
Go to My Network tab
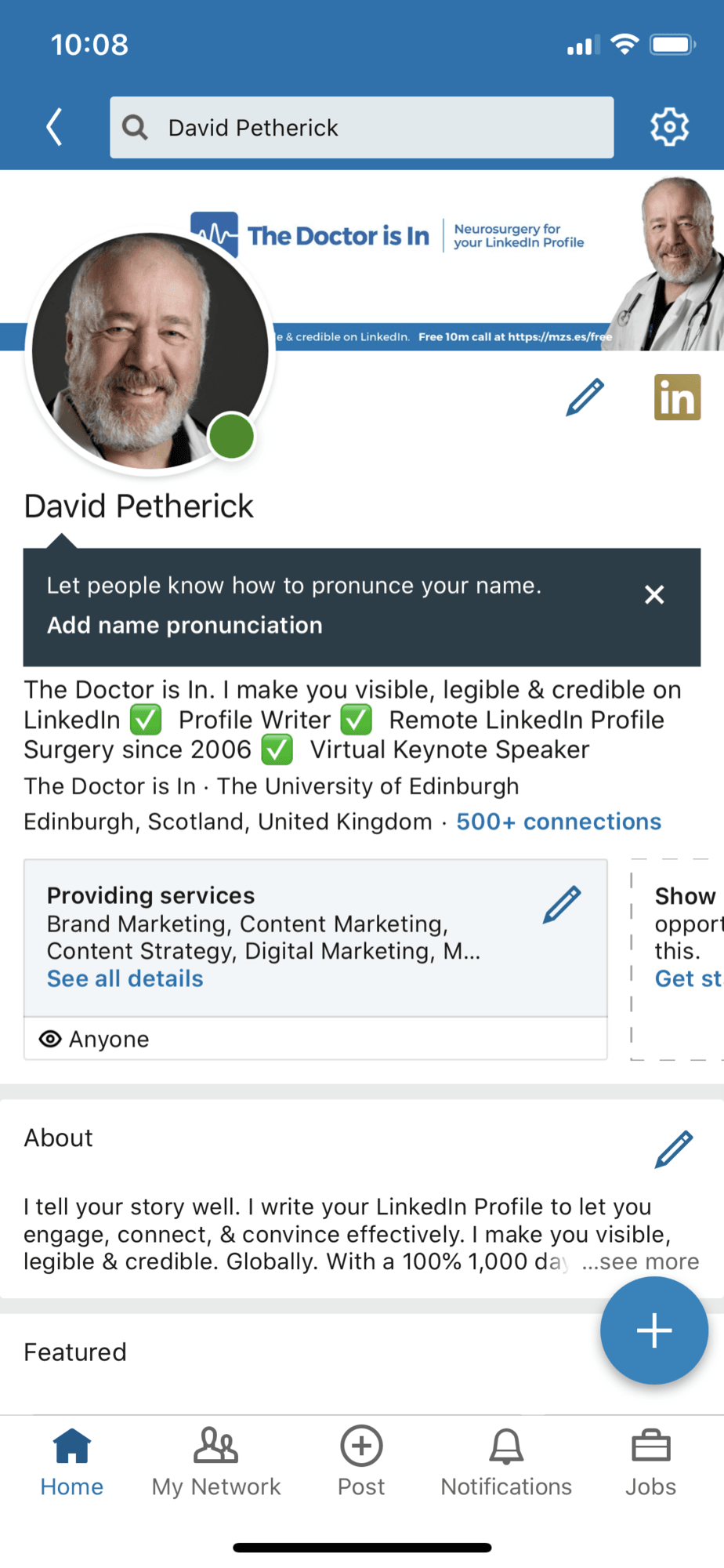tap(216, 1463)
